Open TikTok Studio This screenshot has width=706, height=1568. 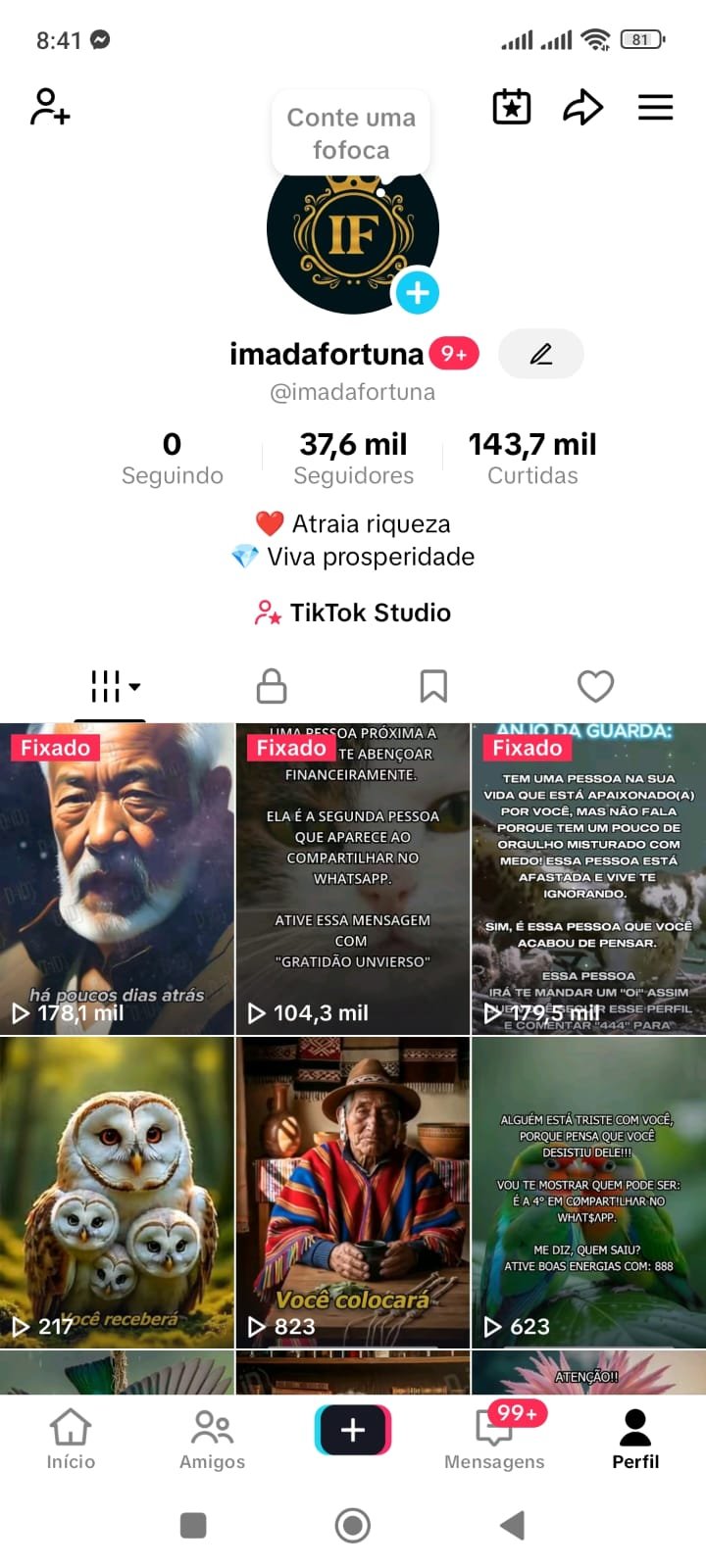tap(353, 612)
